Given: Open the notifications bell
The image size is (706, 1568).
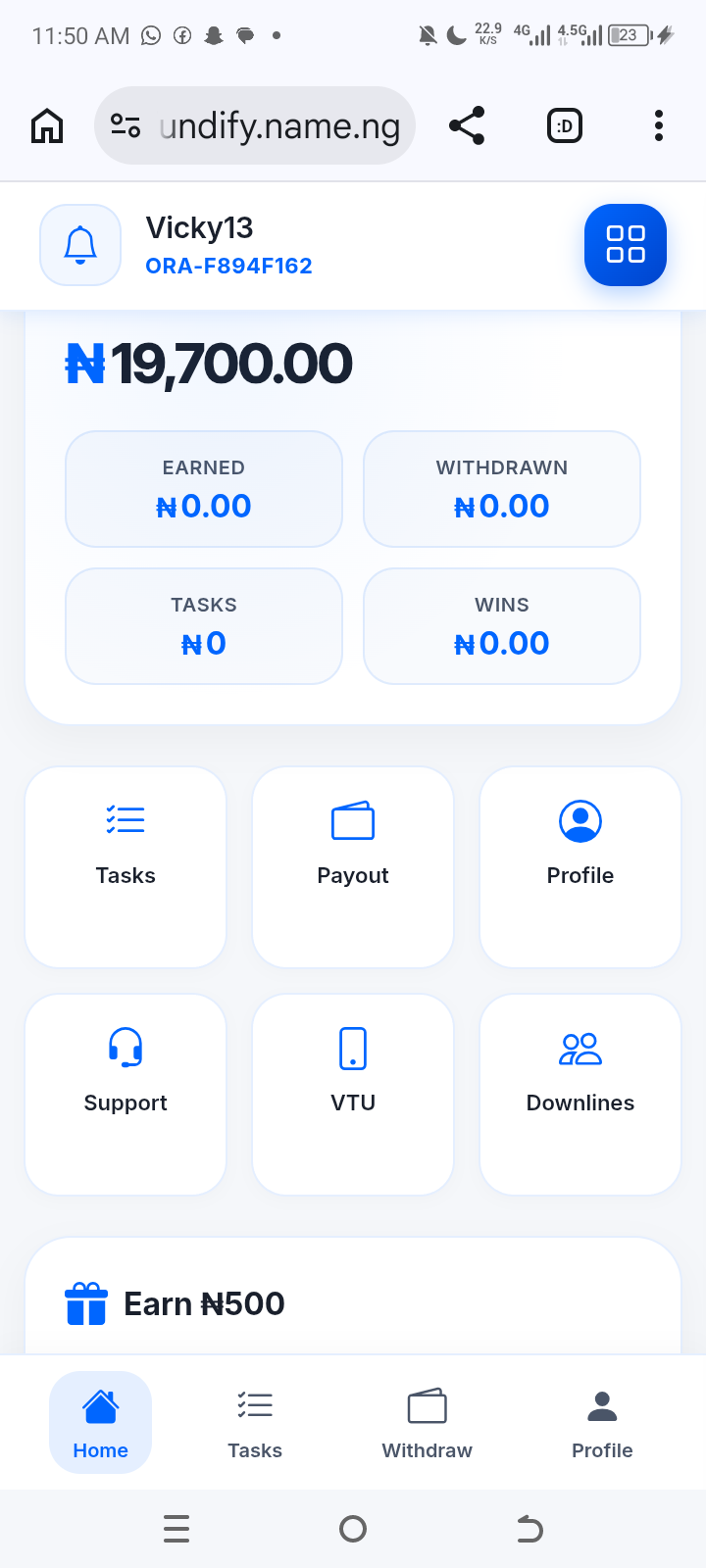Looking at the screenshot, I should pos(80,245).
